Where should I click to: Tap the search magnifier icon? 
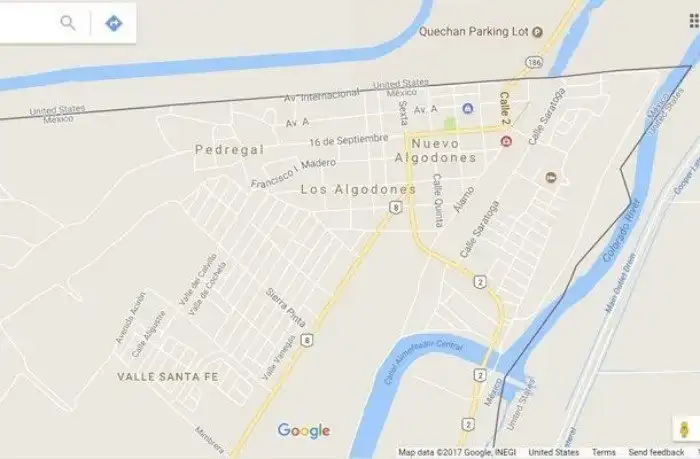(x=68, y=22)
